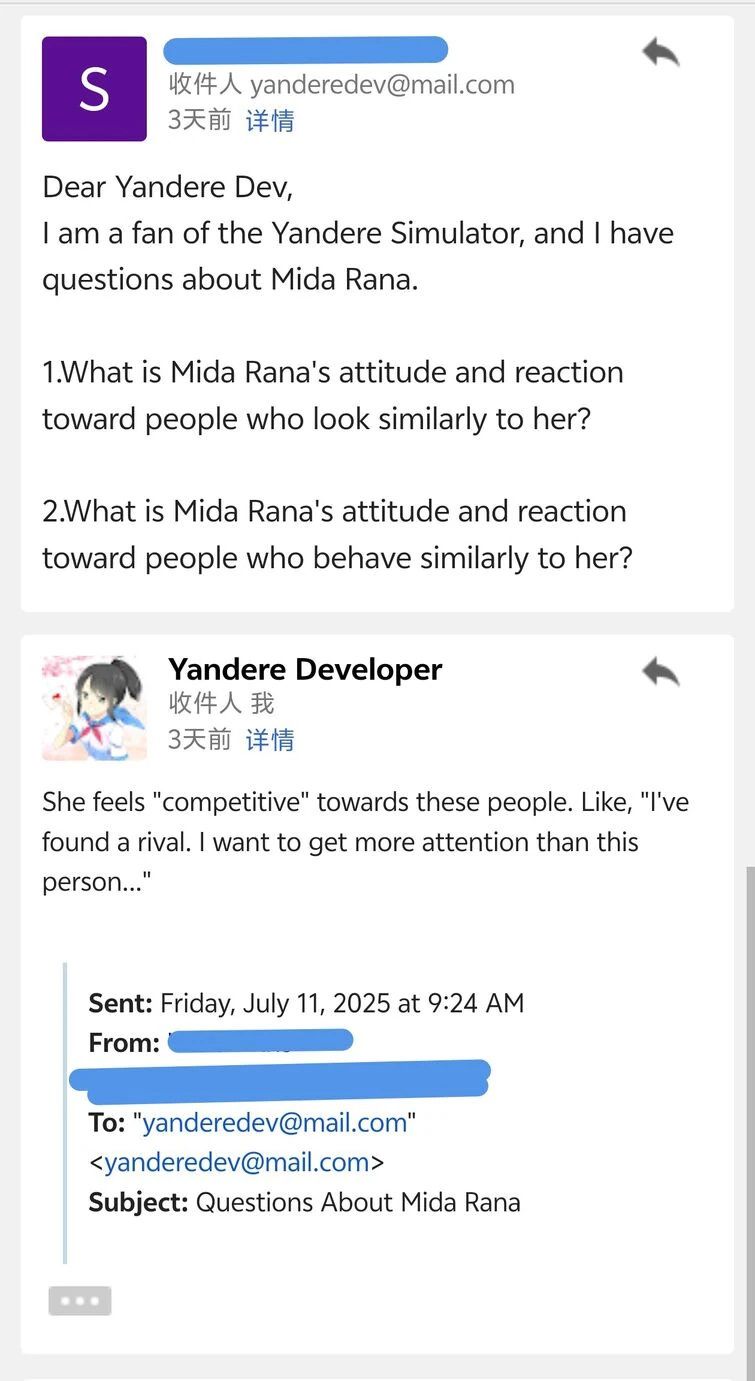Show 详情 under Yandere Developer's name
Viewport: 755px width, 1381px height.
(270, 740)
